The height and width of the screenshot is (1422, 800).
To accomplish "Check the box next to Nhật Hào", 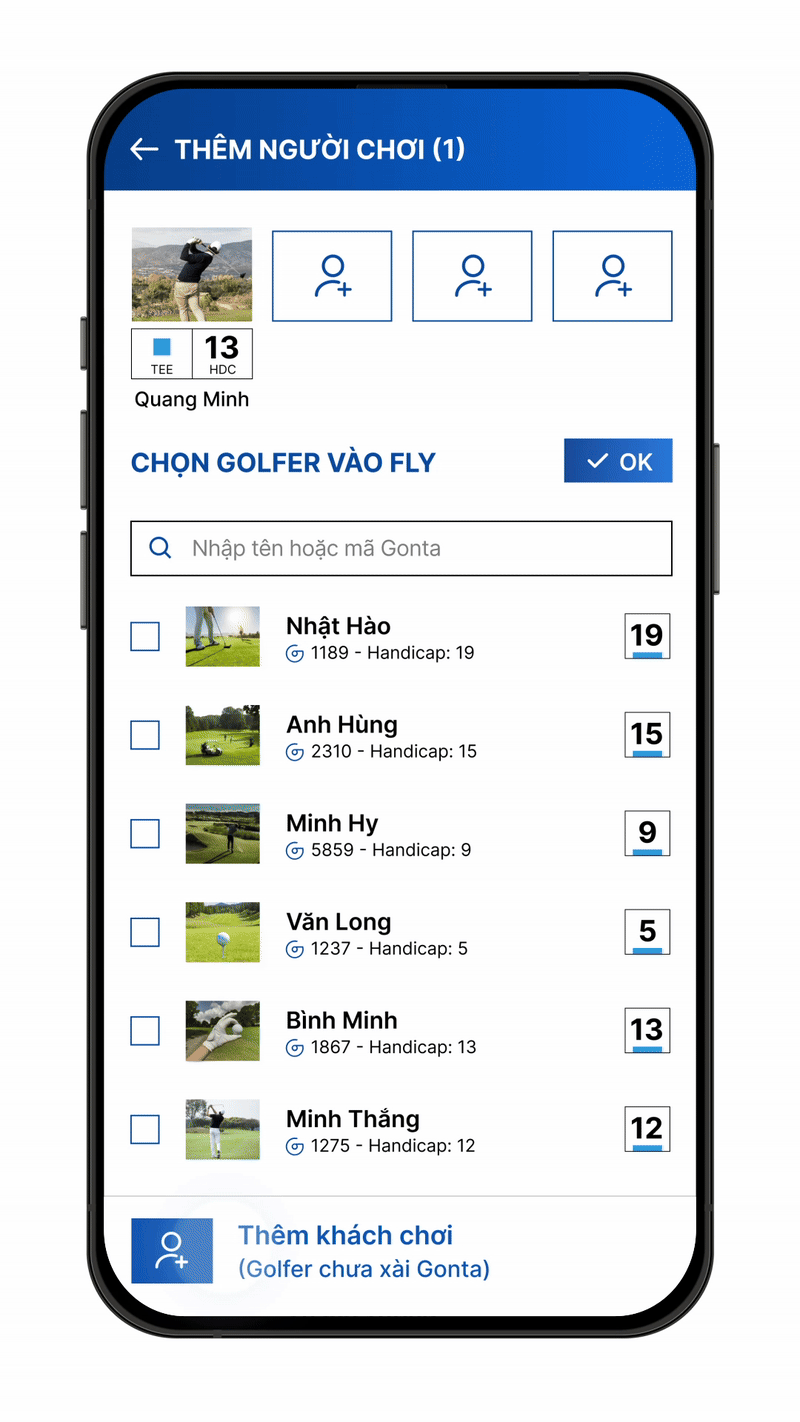I will [145, 637].
